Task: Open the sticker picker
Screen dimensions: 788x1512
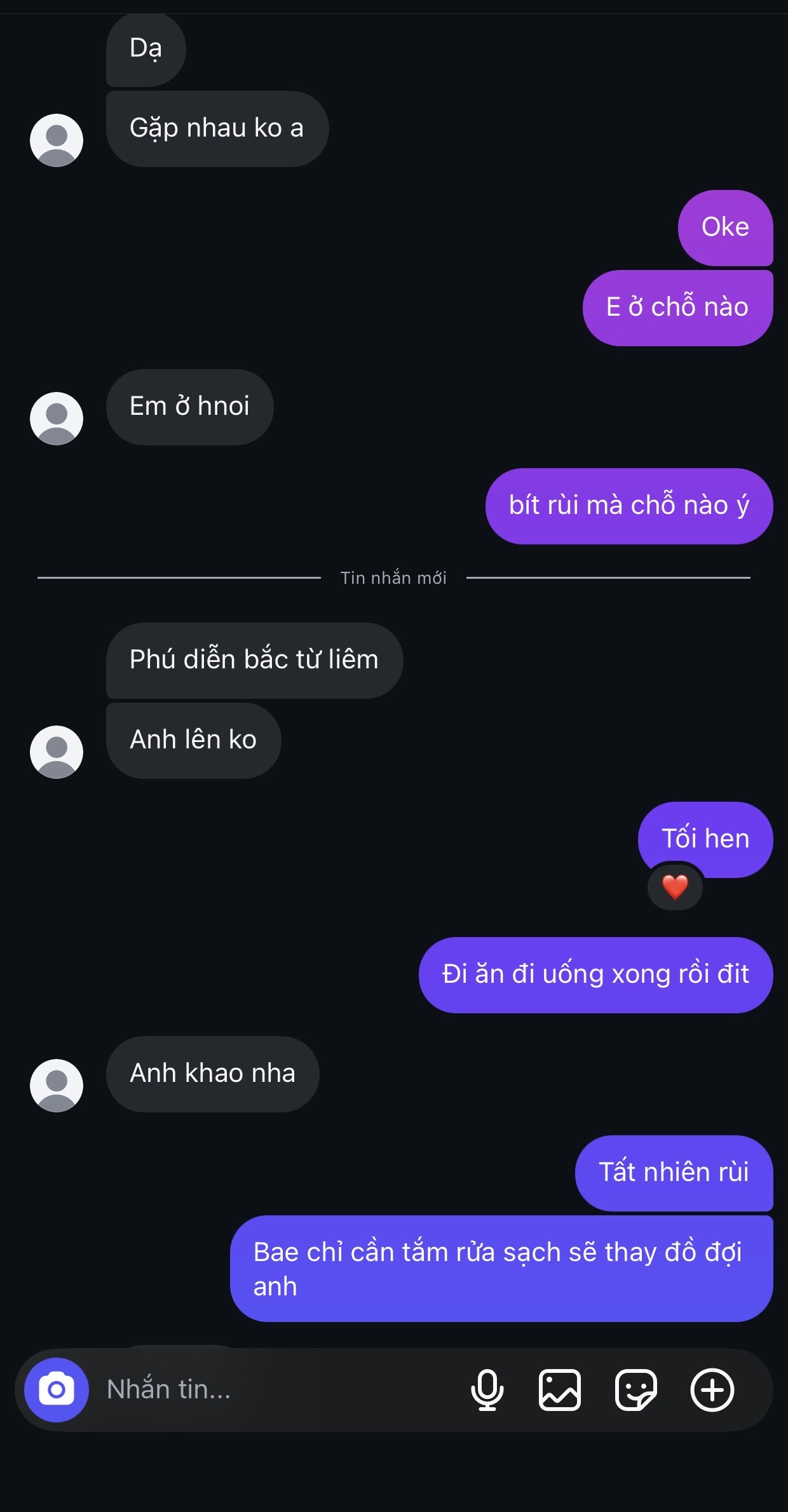Action: point(635,1390)
